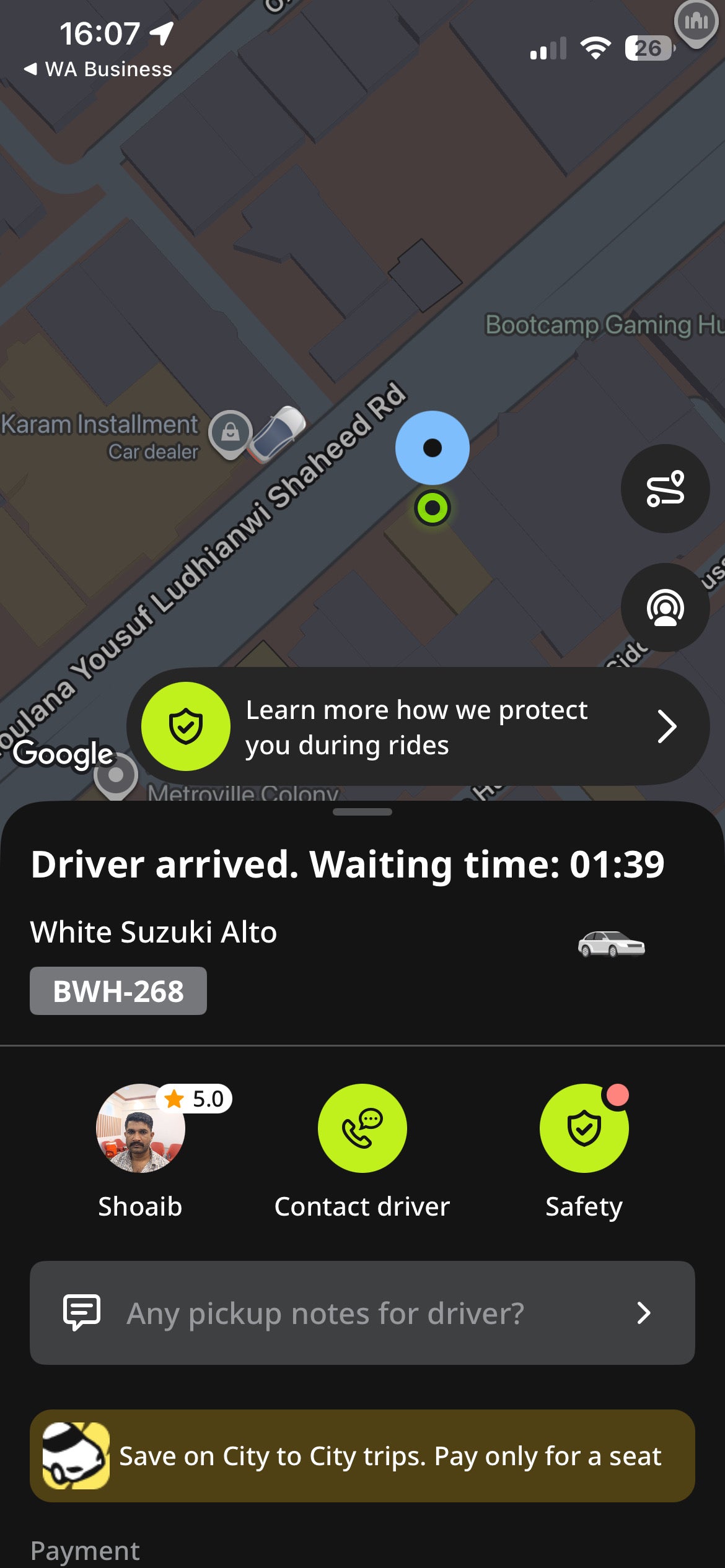Tap the share live location icon
725x1568 pixels.
point(665,608)
